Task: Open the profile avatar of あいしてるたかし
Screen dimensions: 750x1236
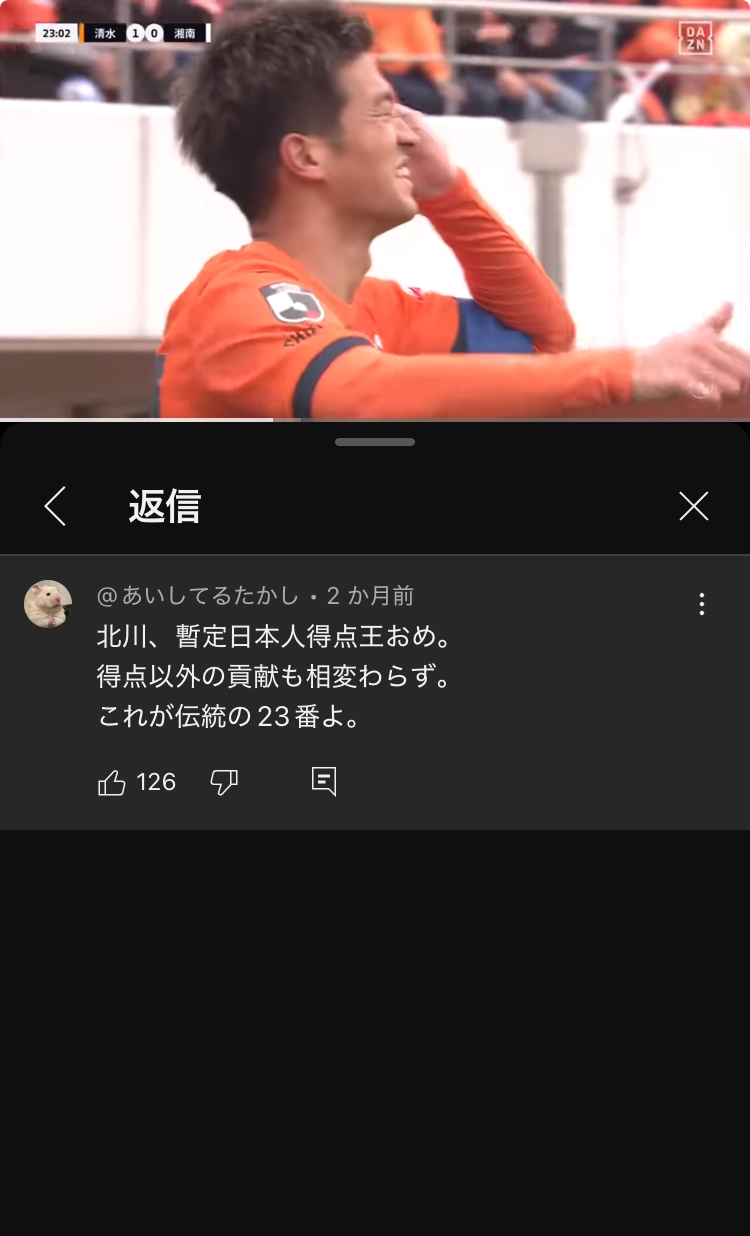Action: [48, 604]
